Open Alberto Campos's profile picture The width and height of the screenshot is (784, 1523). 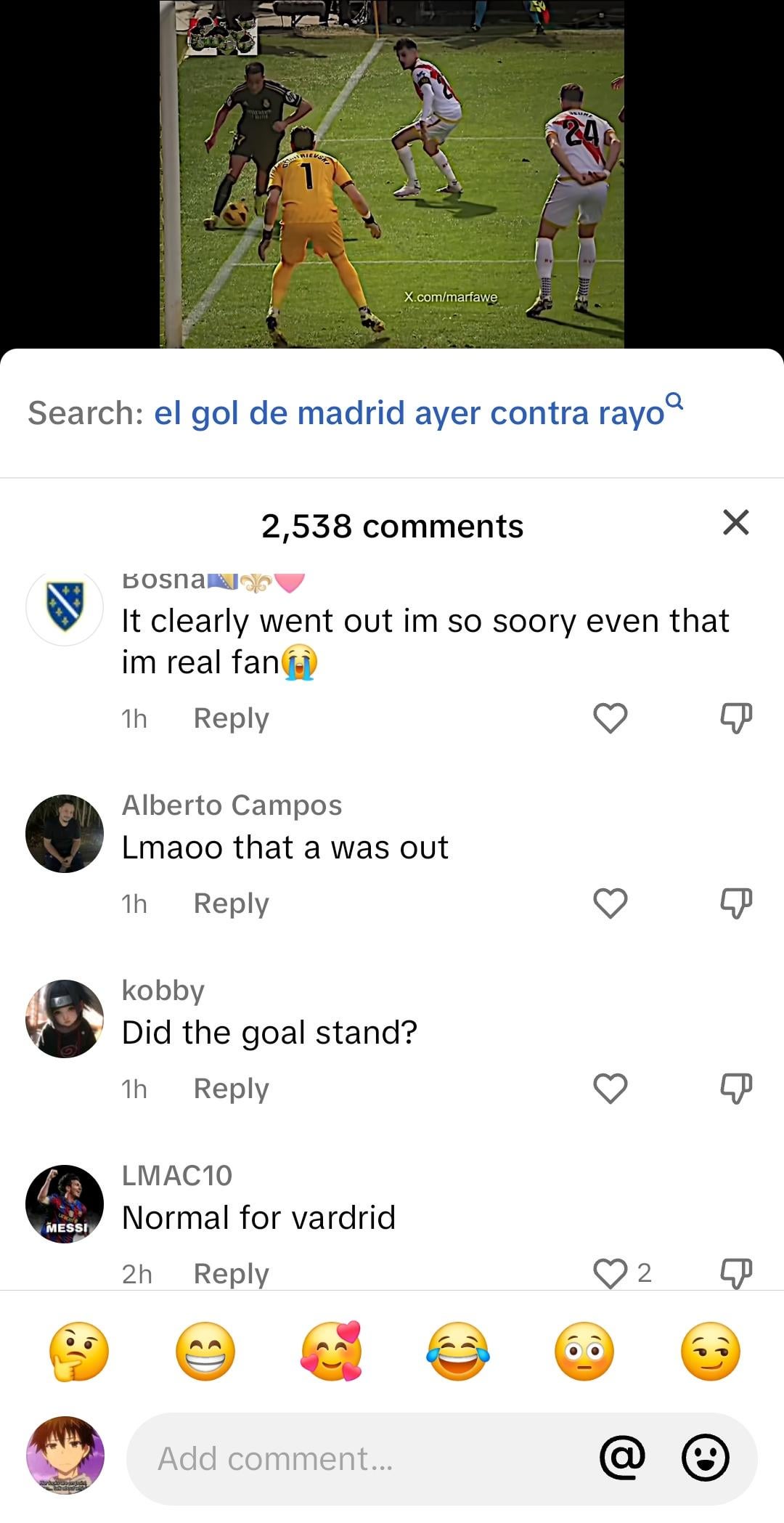point(65,834)
